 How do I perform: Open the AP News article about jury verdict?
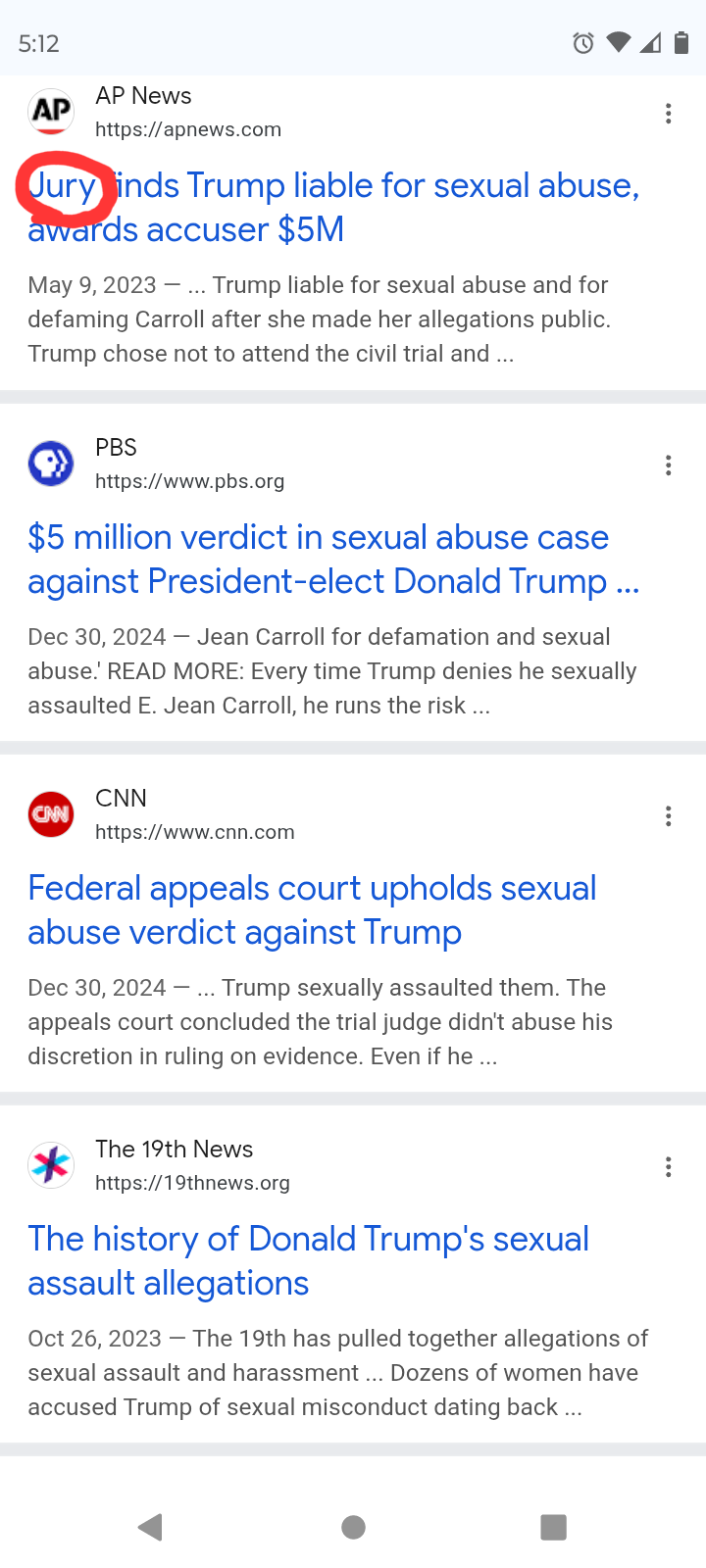pos(333,207)
